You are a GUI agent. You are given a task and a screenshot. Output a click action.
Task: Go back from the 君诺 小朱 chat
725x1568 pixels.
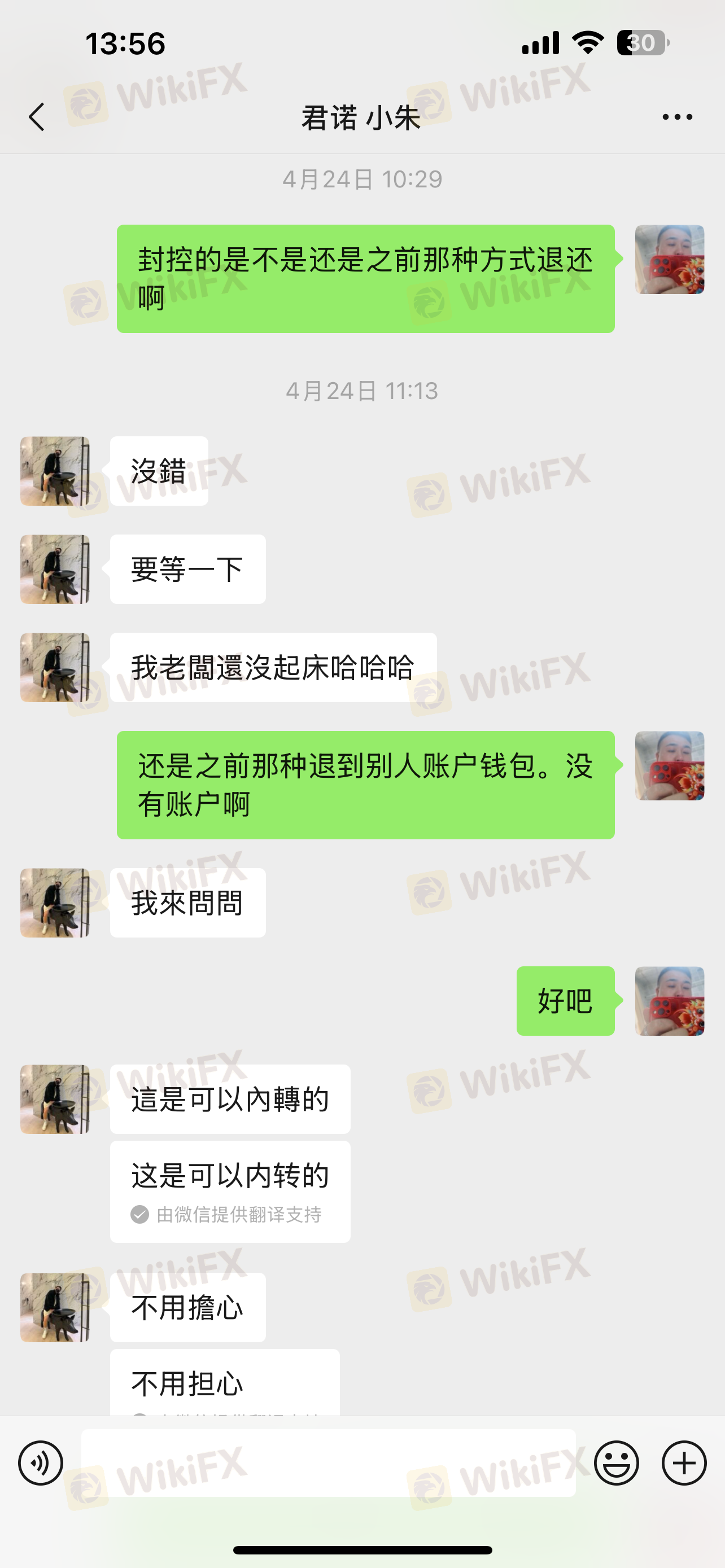[x=37, y=117]
